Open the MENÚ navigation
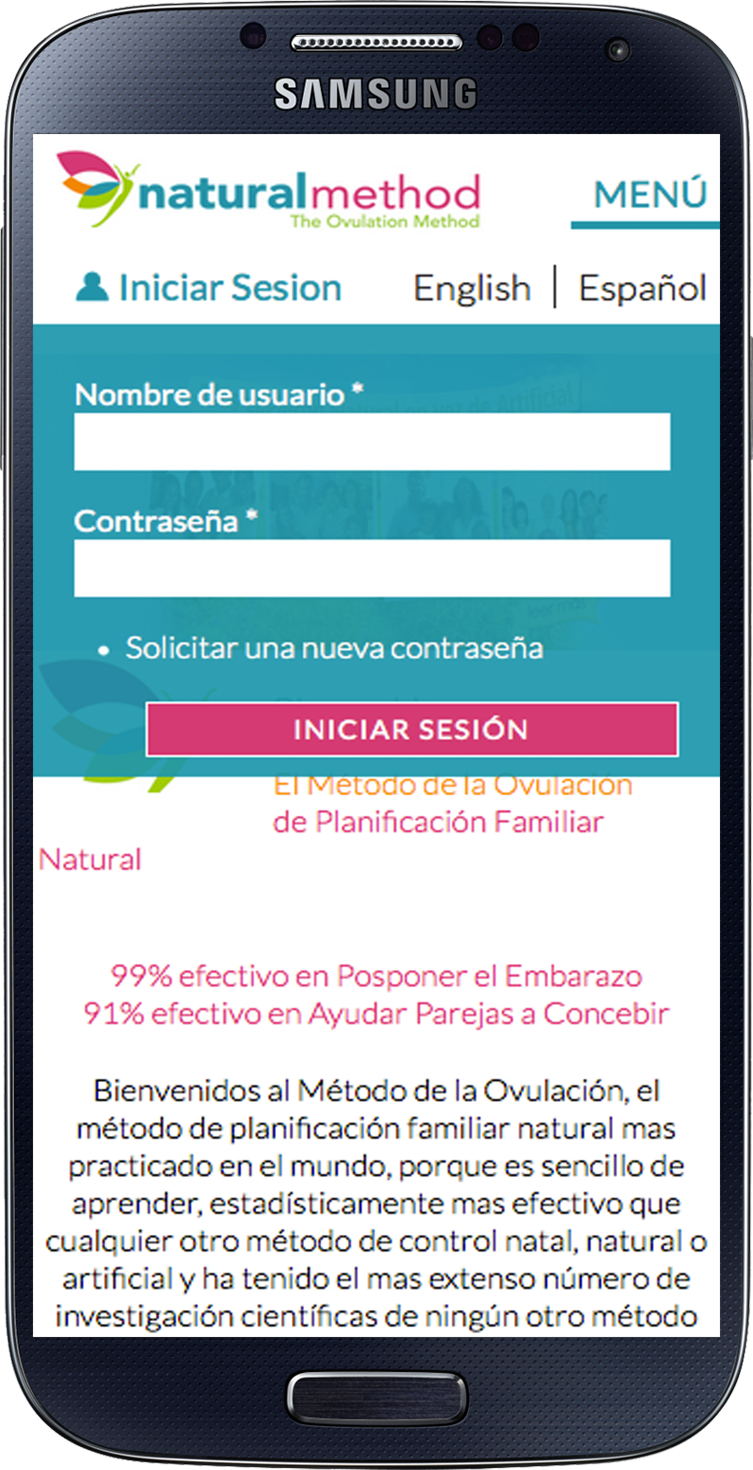Image resolution: width=753 pixels, height=1470 pixels. coord(649,194)
